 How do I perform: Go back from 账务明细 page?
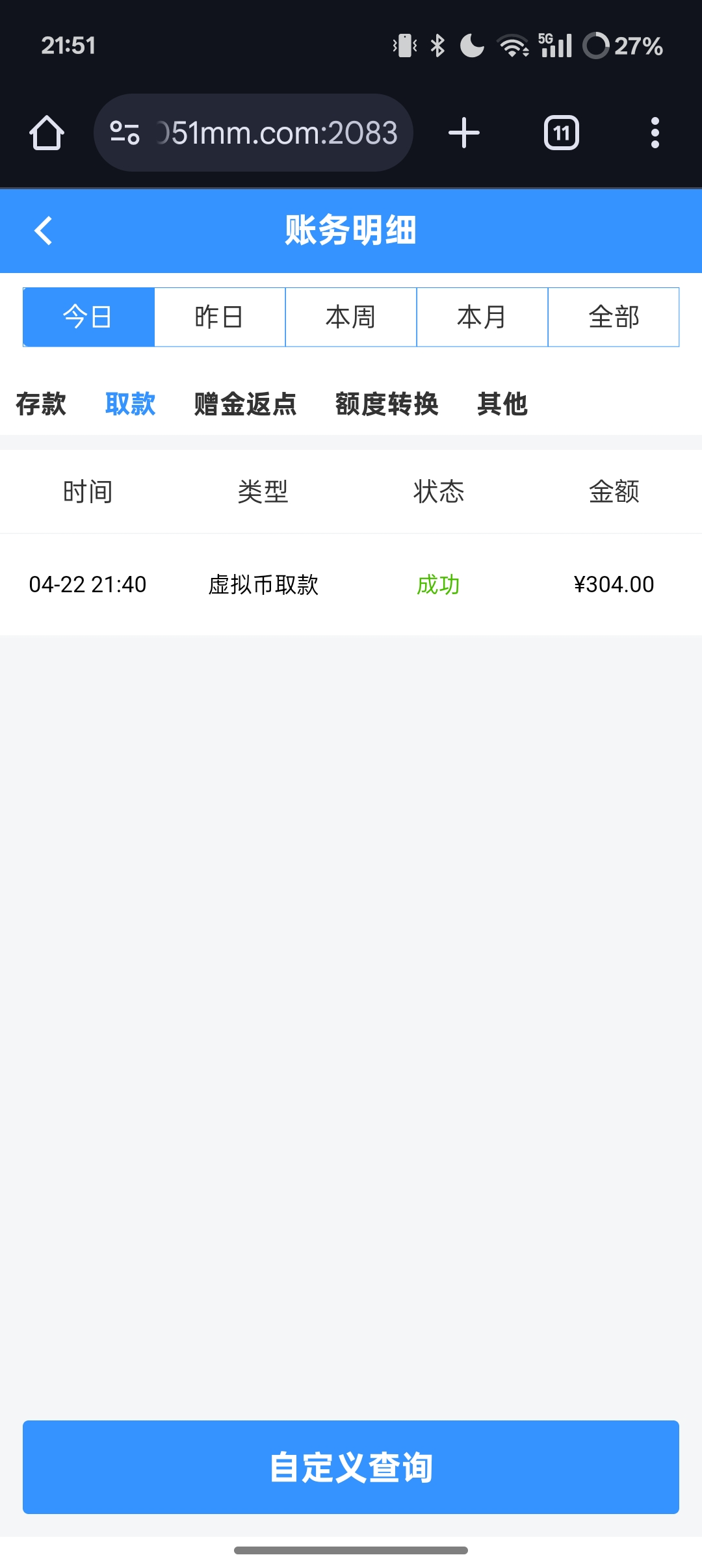(x=43, y=231)
